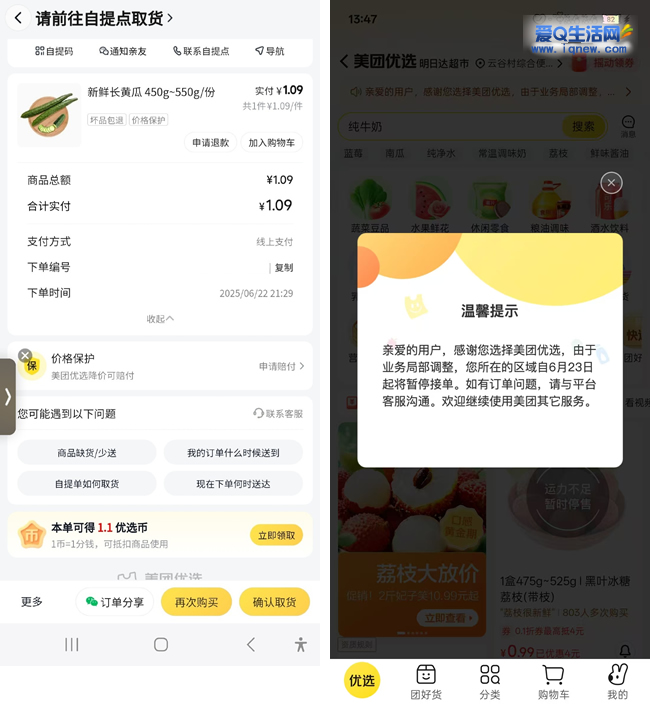This screenshot has height=704, width=650.
Task: Share the order with 订单分享
Action: click(115, 602)
